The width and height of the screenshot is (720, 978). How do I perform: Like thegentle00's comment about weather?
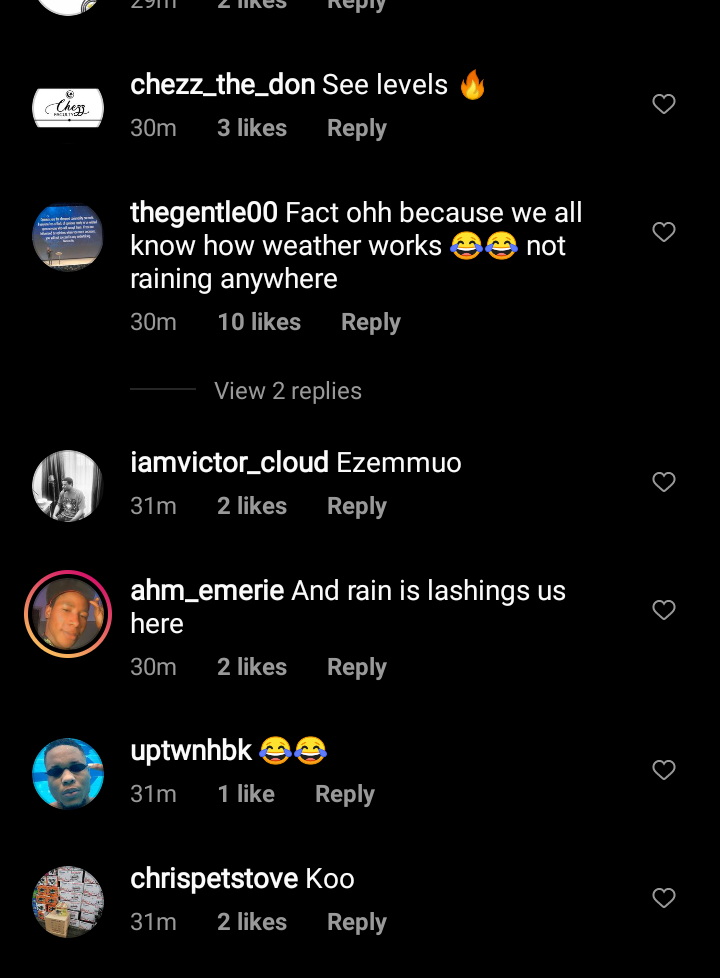(664, 232)
